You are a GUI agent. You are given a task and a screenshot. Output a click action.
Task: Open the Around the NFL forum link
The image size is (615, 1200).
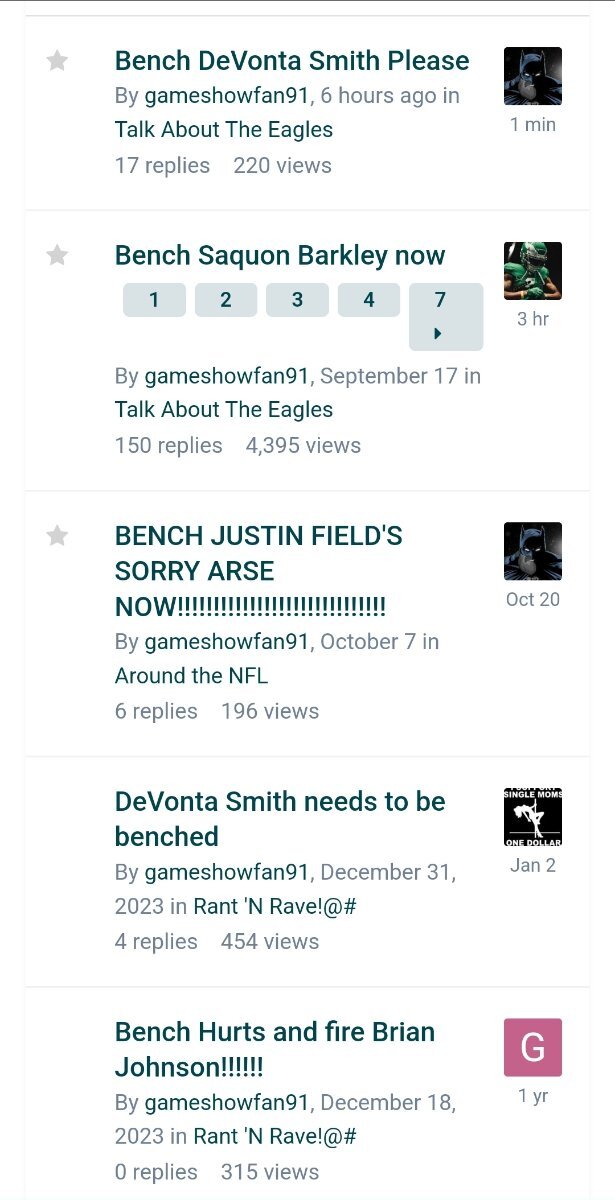(x=191, y=676)
